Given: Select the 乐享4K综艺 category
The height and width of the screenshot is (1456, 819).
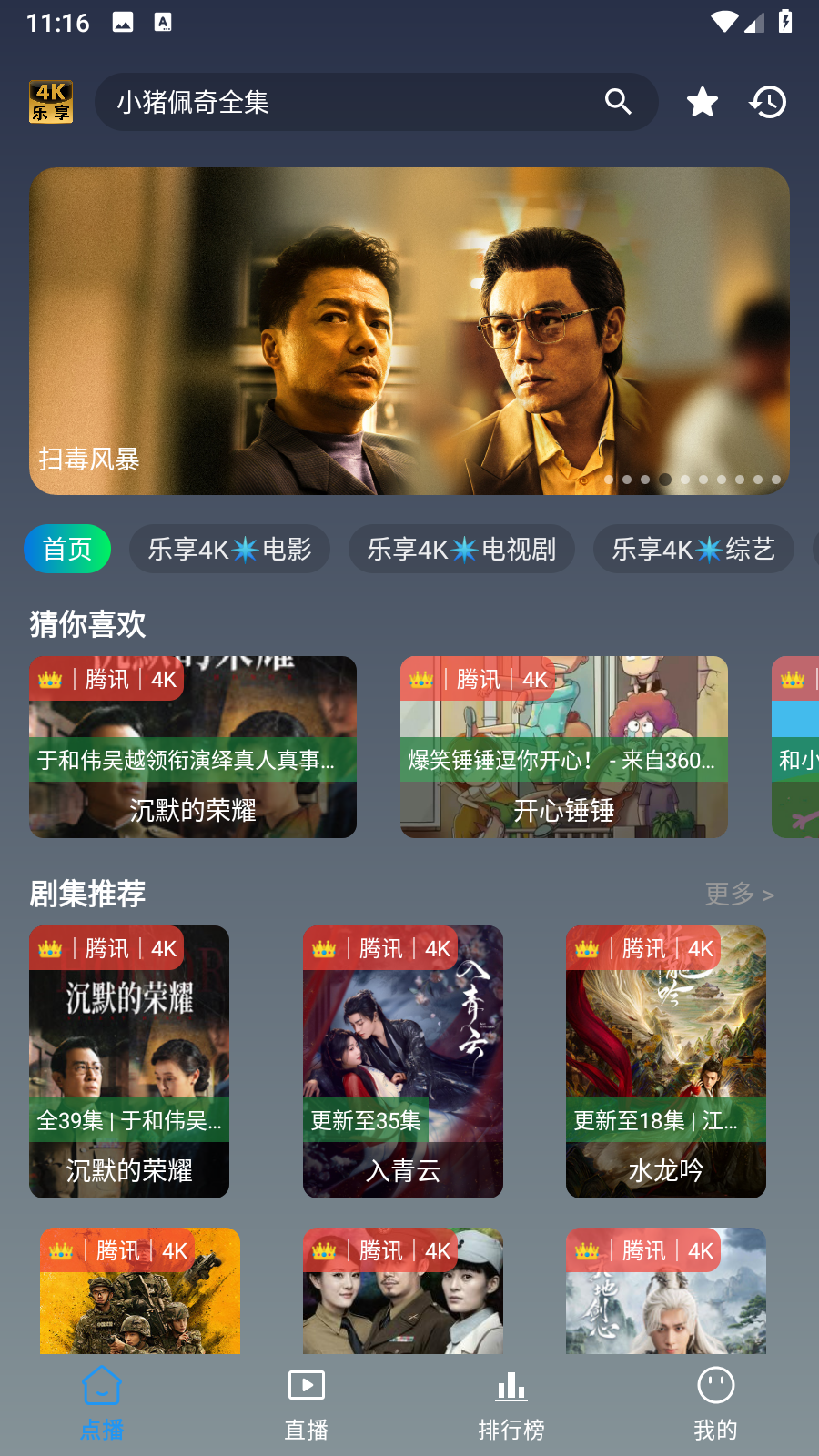Looking at the screenshot, I should click(693, 549).
